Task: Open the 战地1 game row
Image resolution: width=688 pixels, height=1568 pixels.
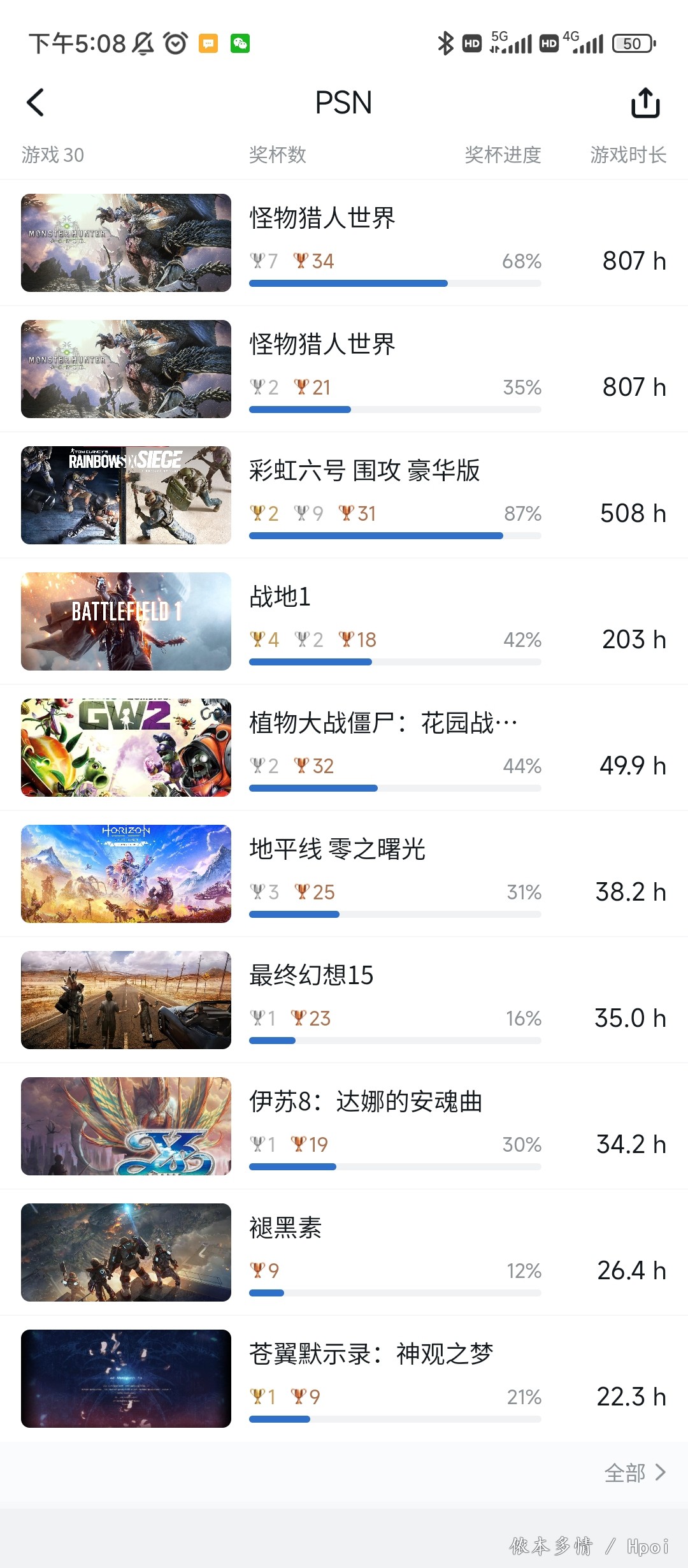Action: (x=344, y=621)
